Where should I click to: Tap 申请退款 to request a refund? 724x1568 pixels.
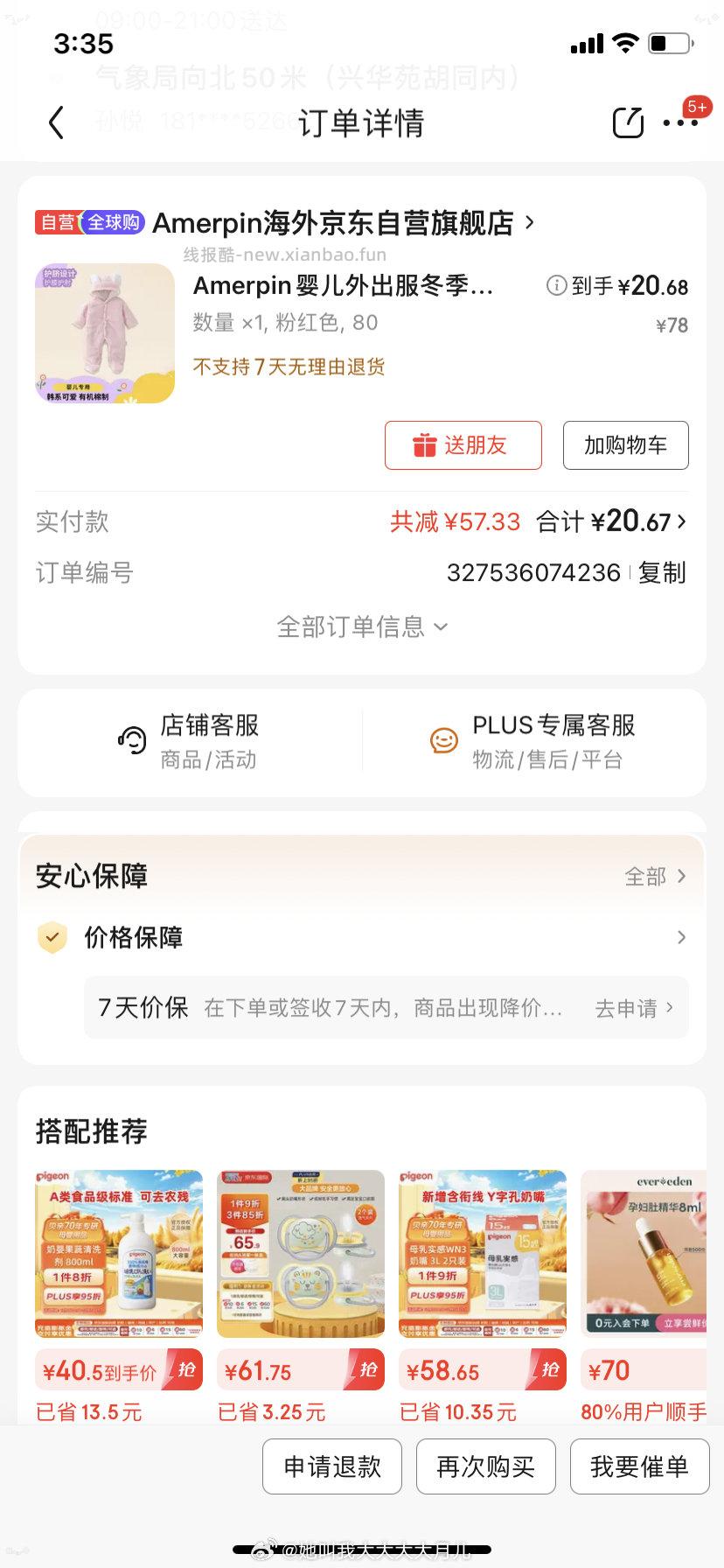click(x=332, y=1466)
